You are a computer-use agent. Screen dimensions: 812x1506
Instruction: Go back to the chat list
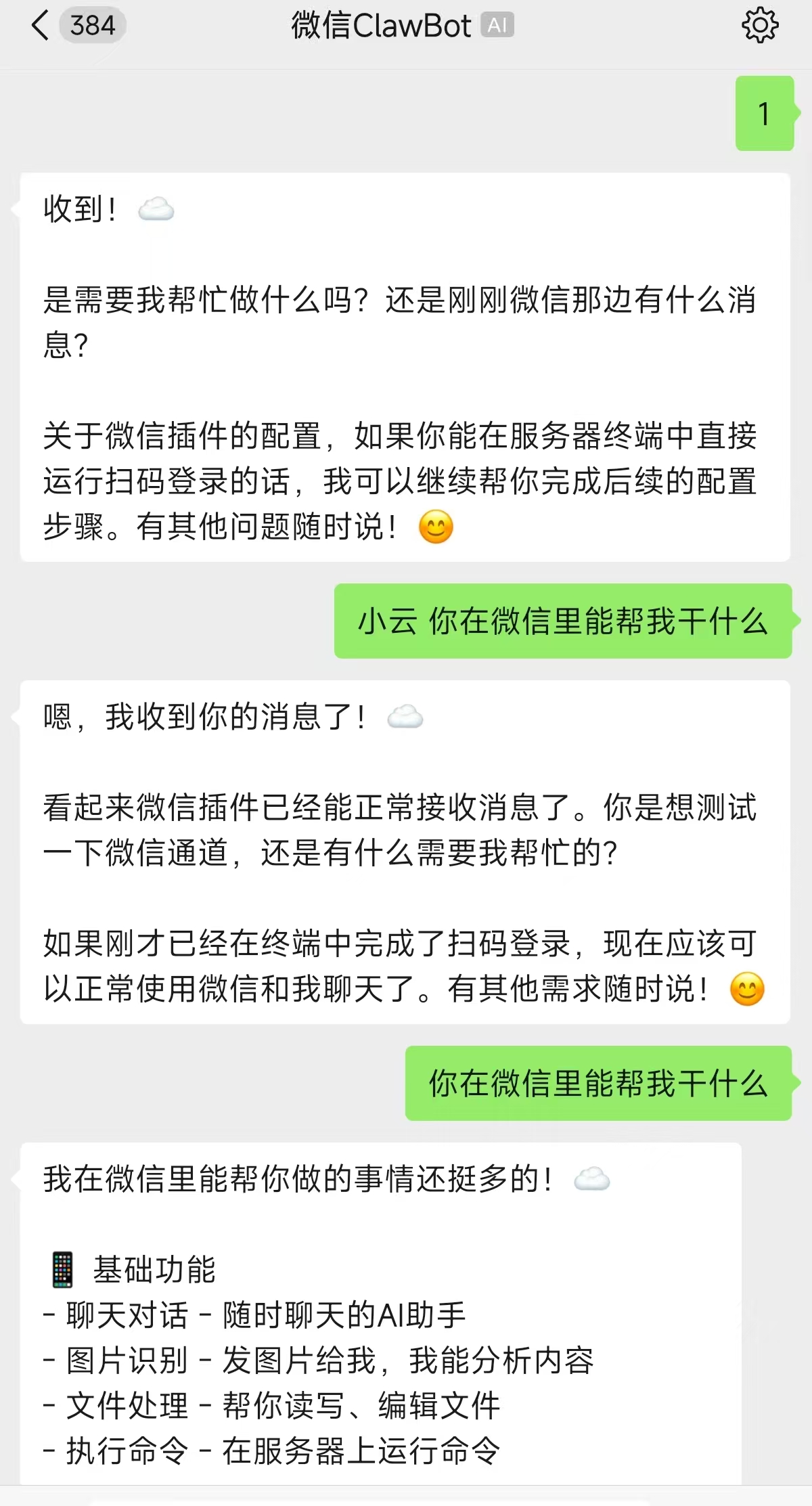(42, 26)
